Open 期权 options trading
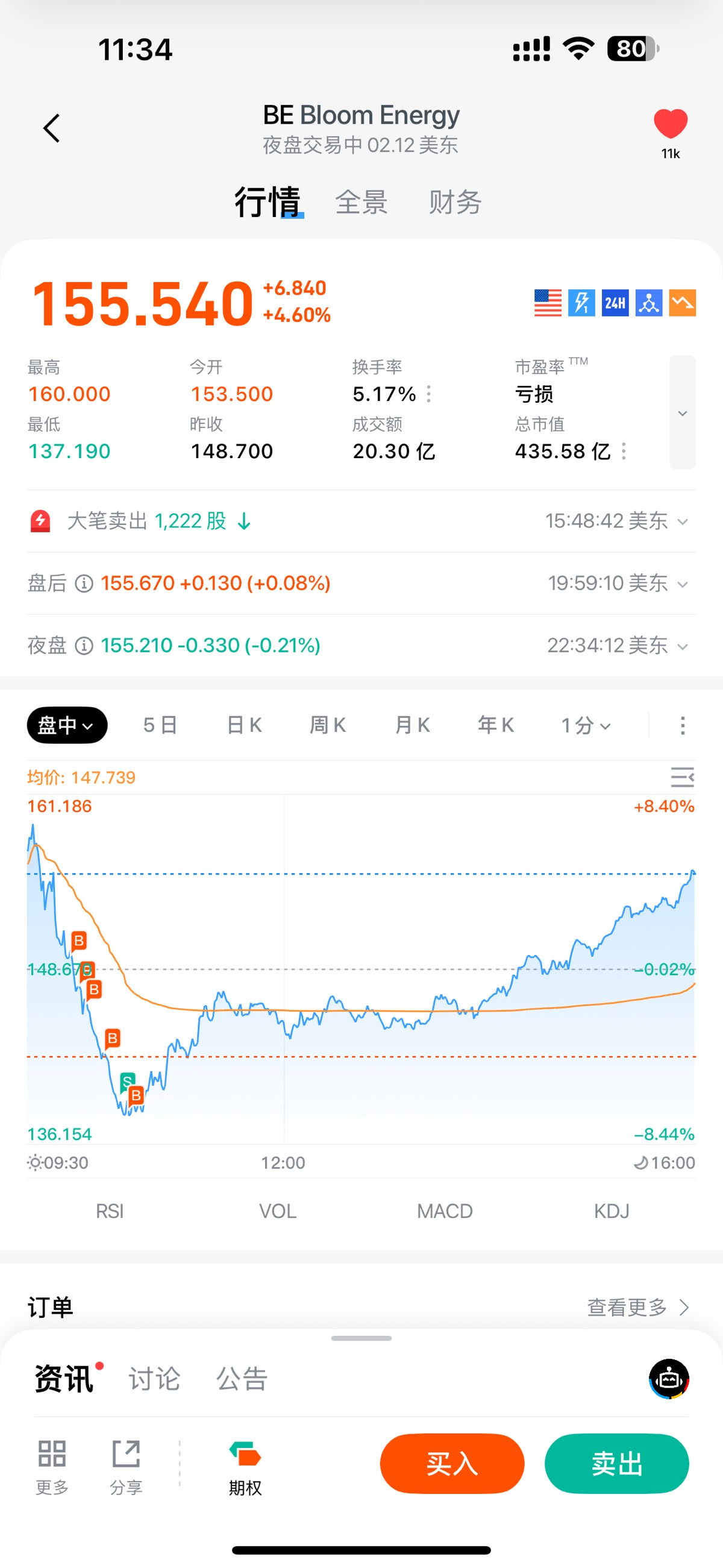The width and height of the screenshot is (723, 1568). coord(245,1467)
